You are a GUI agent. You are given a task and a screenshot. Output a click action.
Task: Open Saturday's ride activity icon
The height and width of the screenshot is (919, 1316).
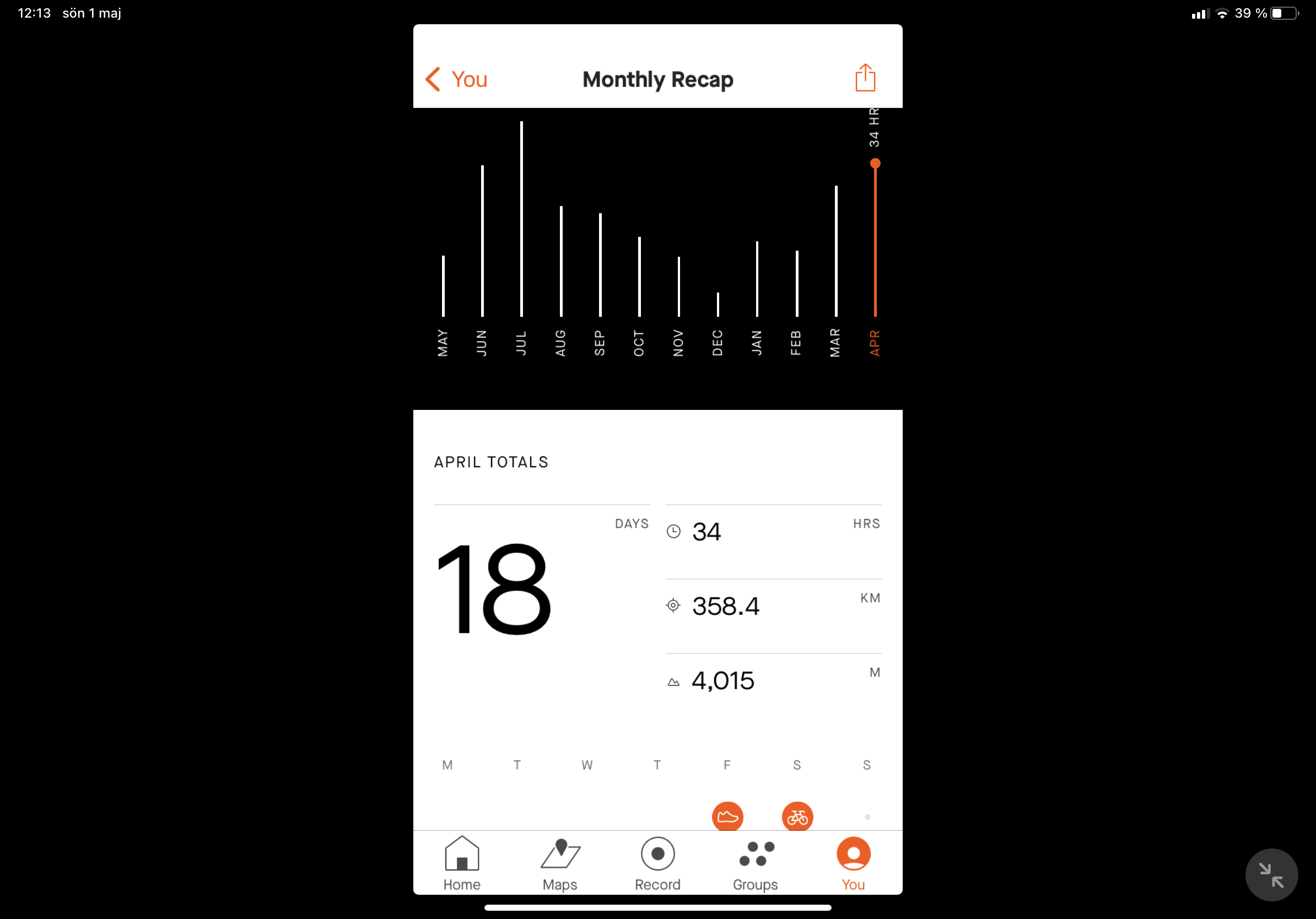(797, 816)
